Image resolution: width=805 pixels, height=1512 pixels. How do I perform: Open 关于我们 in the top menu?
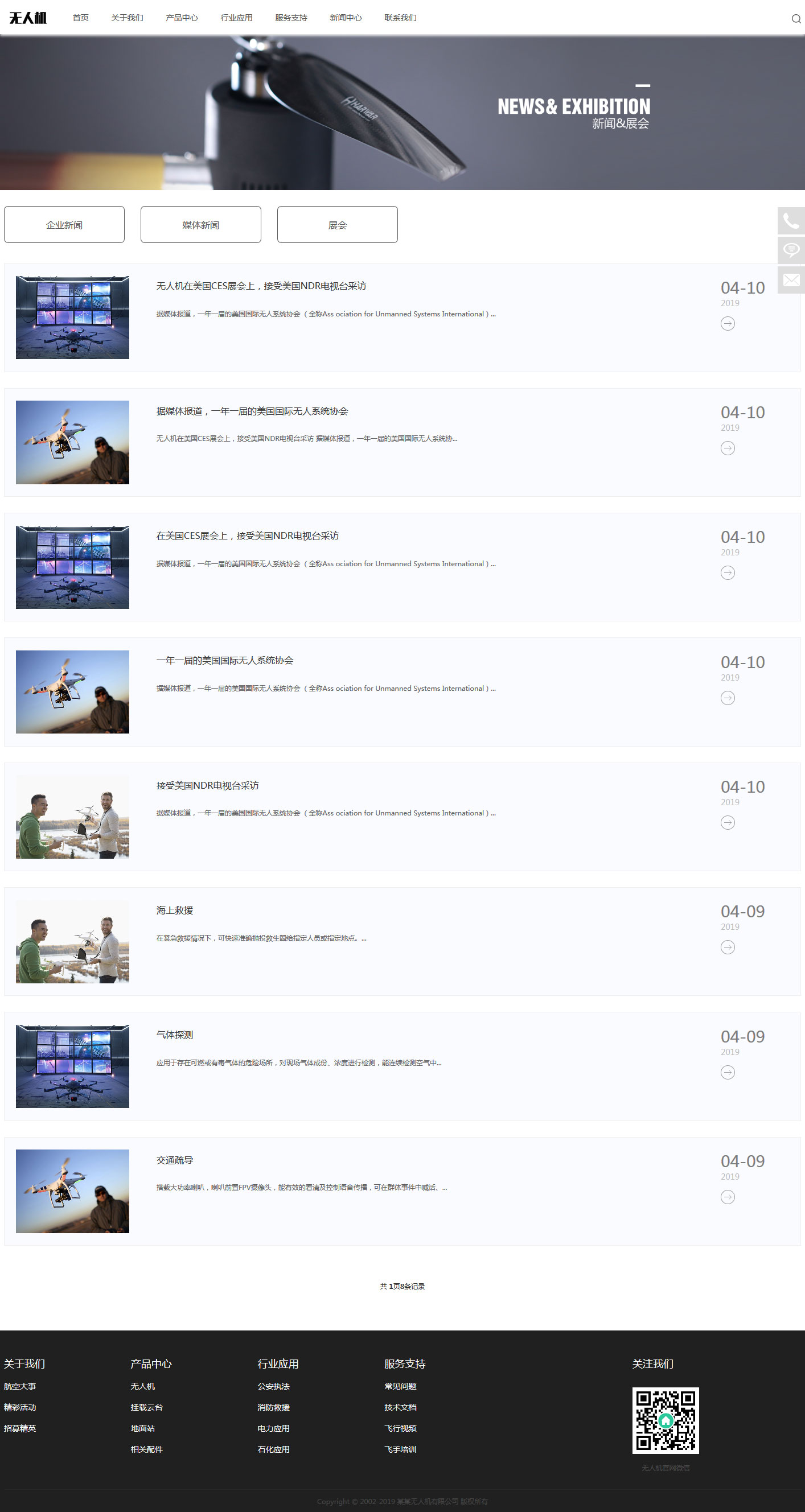tap(127, 18)
